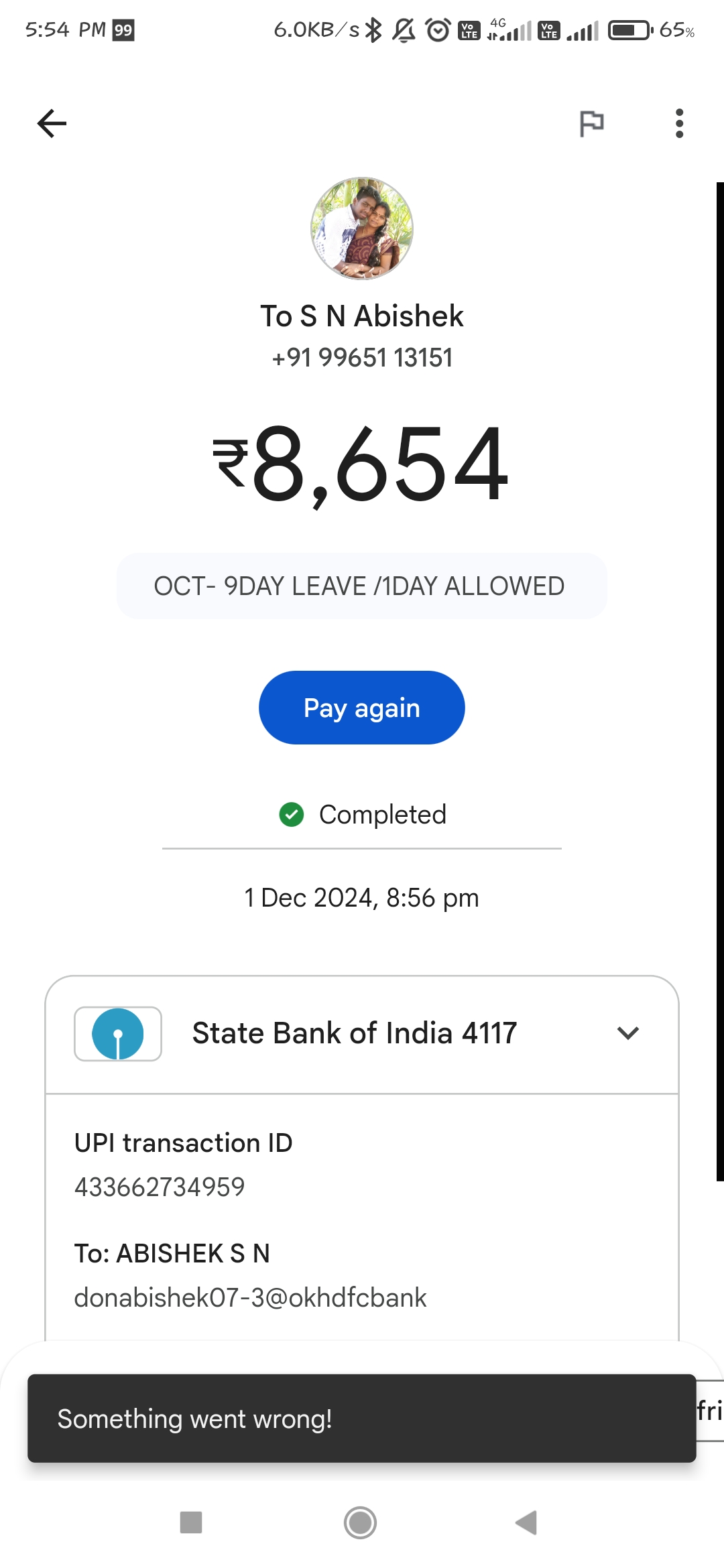Viewport: 724px width, 1568px height.
Task: Tap the Pay again button
Action: click(x=362, y=708)
